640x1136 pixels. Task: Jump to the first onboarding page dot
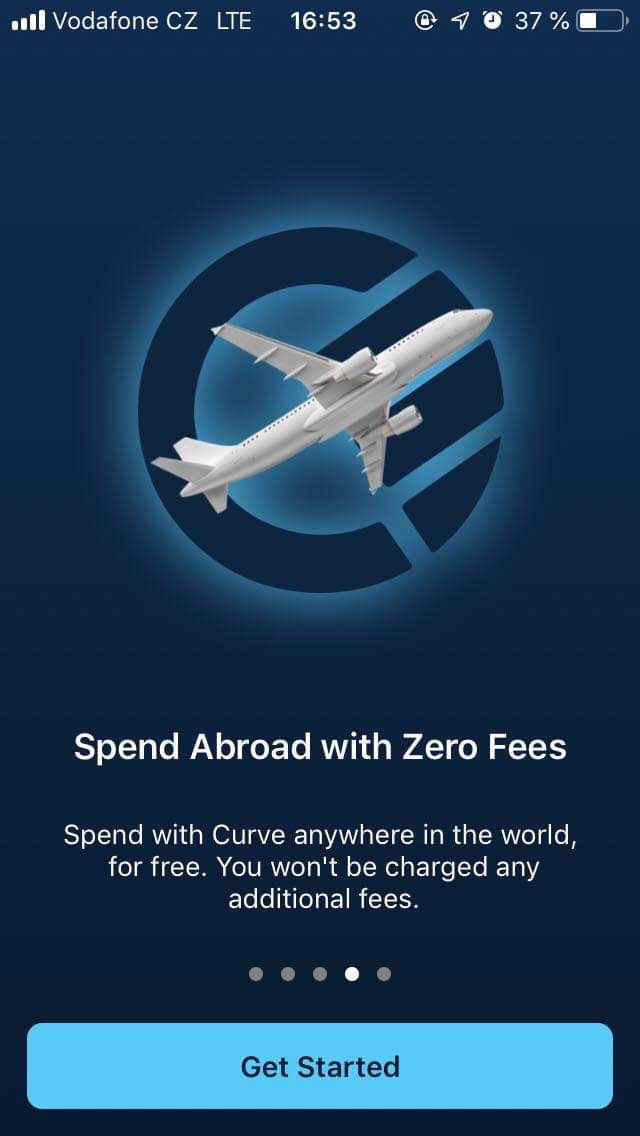pyautogui.click(x=256, y=974)
